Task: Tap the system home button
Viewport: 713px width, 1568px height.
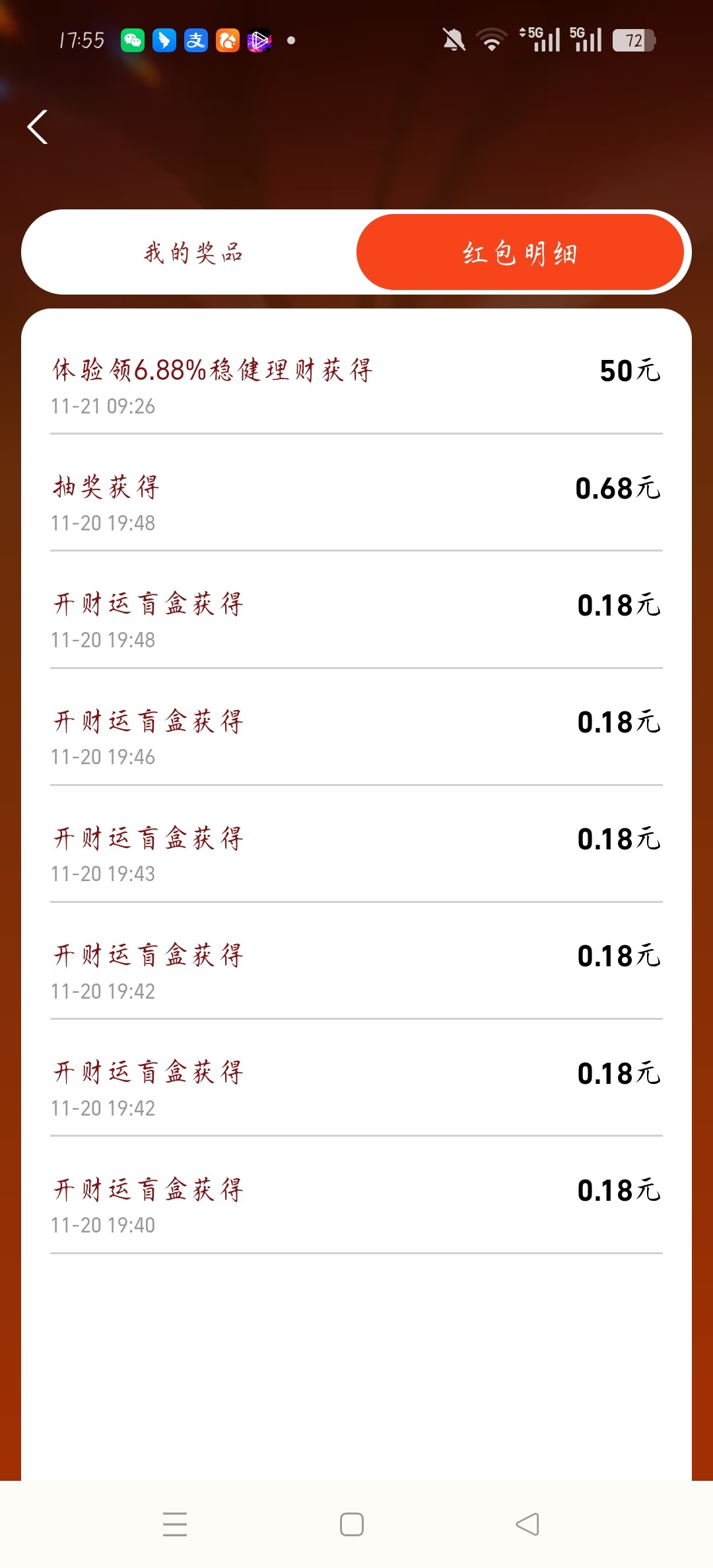Action: click(352, 1524)
